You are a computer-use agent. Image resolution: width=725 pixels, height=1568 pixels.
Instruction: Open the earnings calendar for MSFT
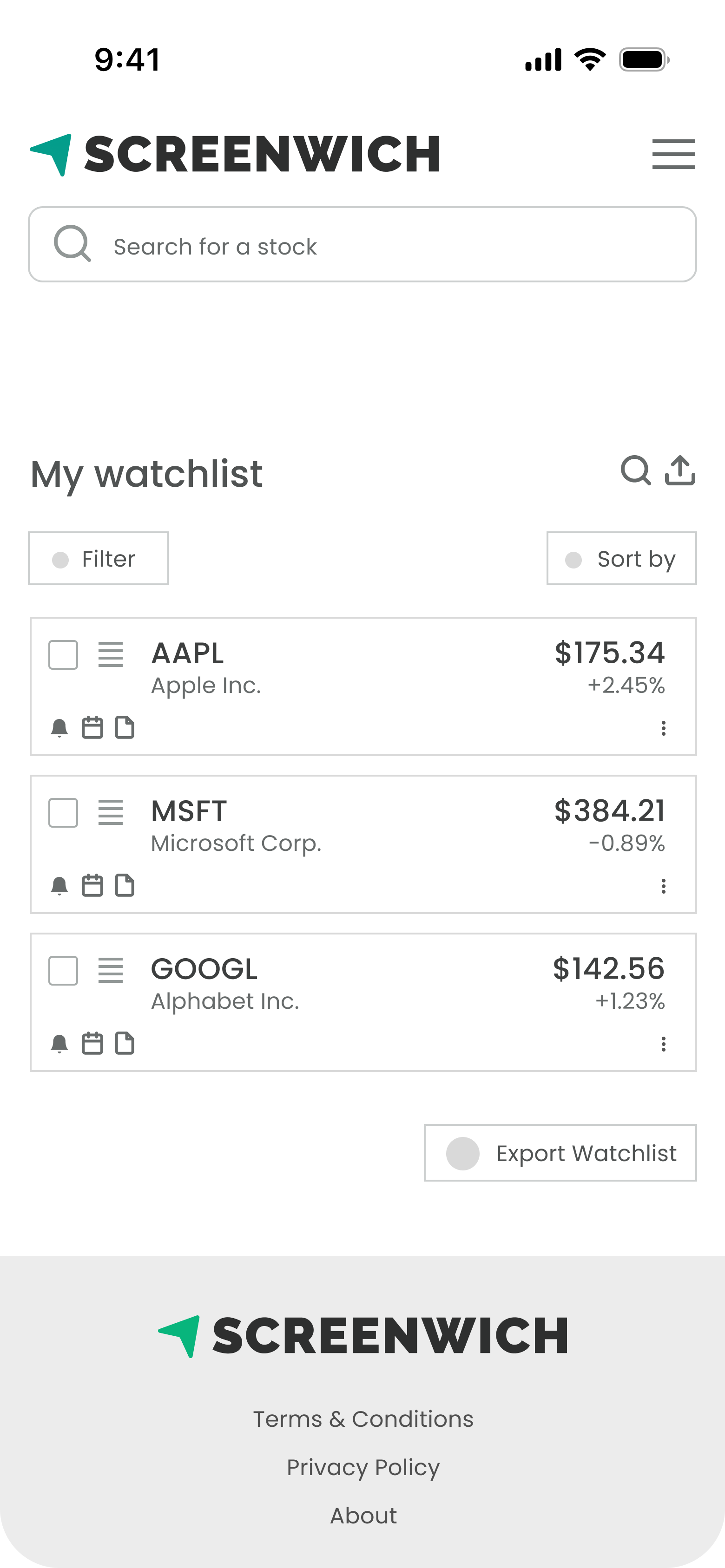(92, 886)
